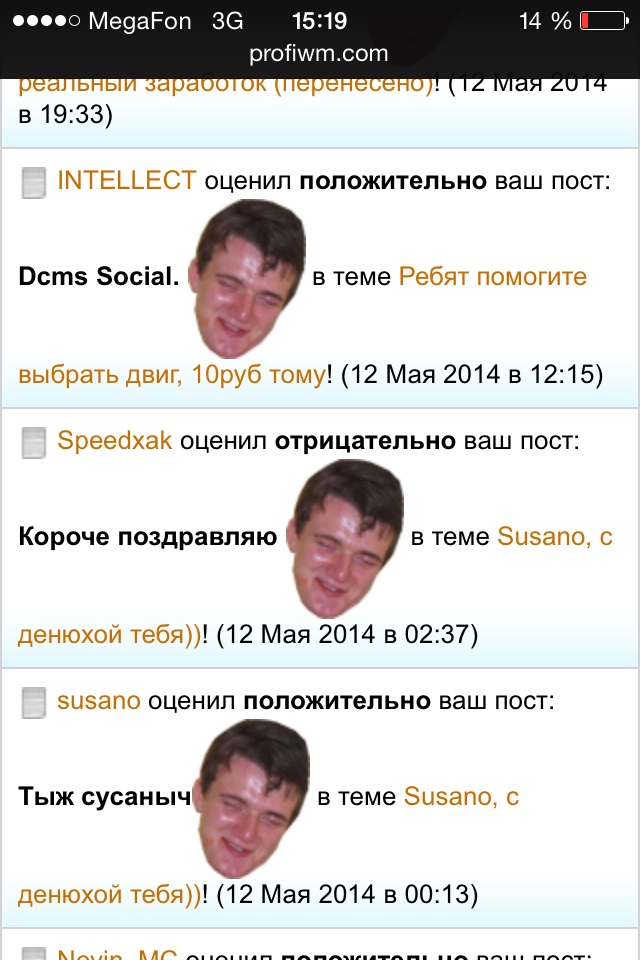Open the thread link after "Тыж сусаныч"
This screenshot has width=640, height=960.
coord(461,797)
